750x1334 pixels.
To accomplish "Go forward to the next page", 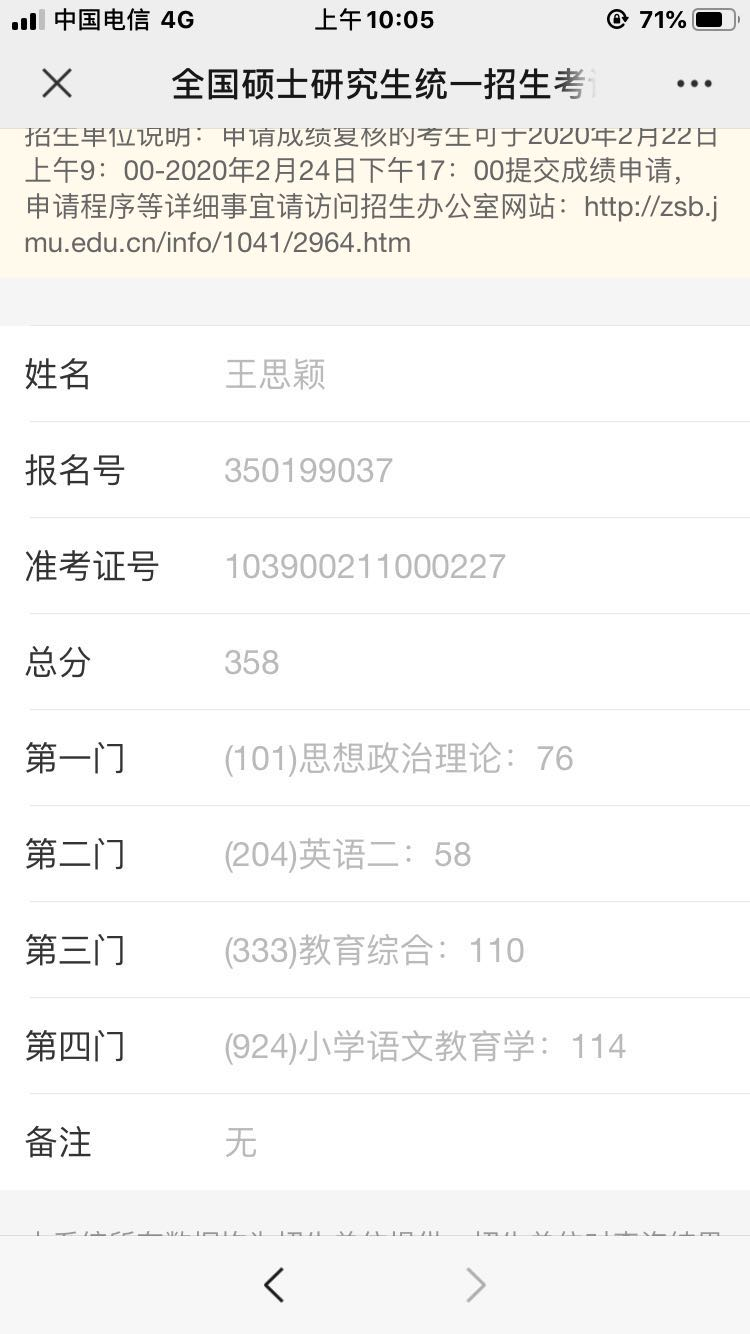I will click(x=476, y=1285).
